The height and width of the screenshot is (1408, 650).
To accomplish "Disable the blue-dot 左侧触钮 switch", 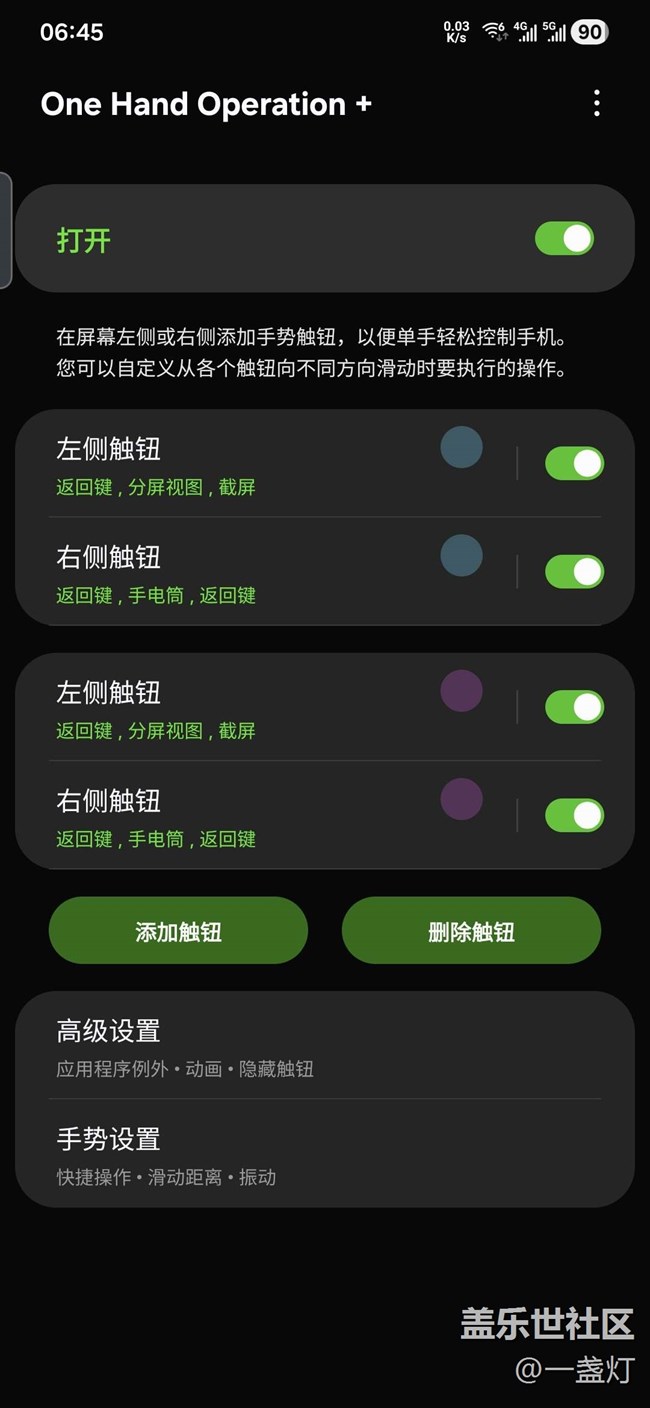I will pyautogui.click(x=574, y=464).
